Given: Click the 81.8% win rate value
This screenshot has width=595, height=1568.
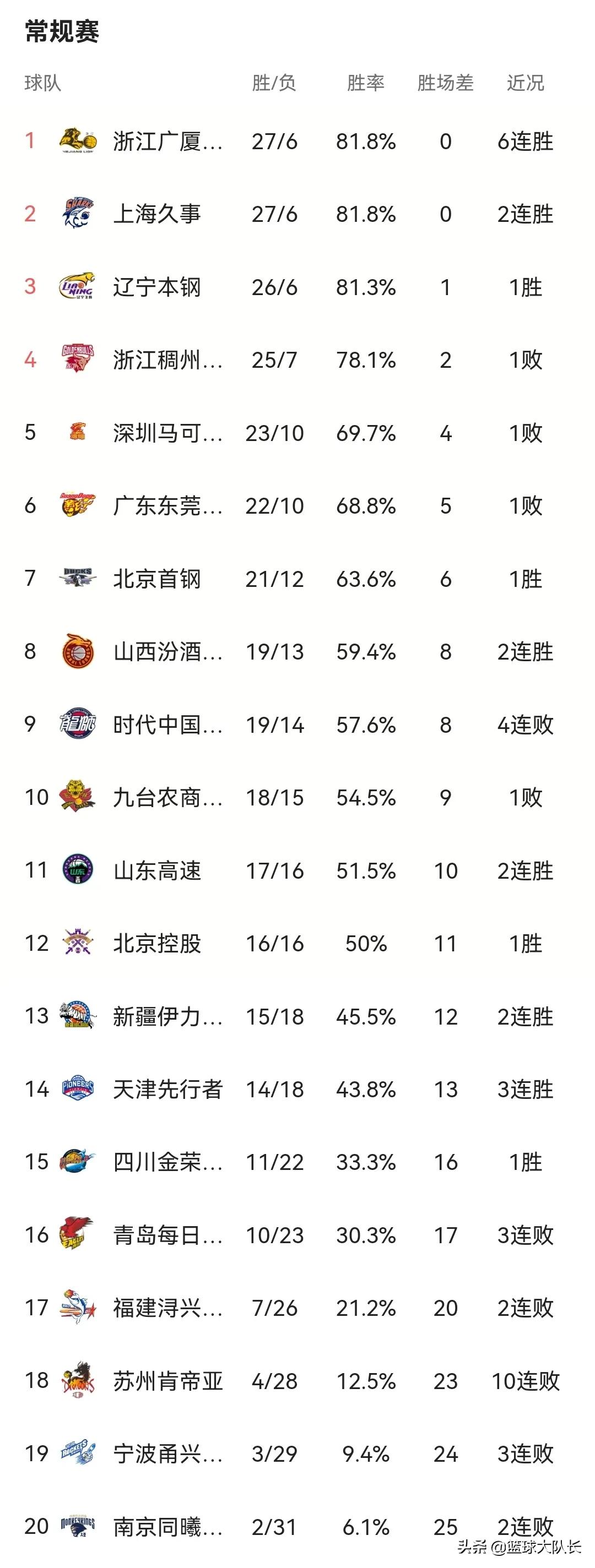Looking at the screenshot, I should tap(366, 140).
